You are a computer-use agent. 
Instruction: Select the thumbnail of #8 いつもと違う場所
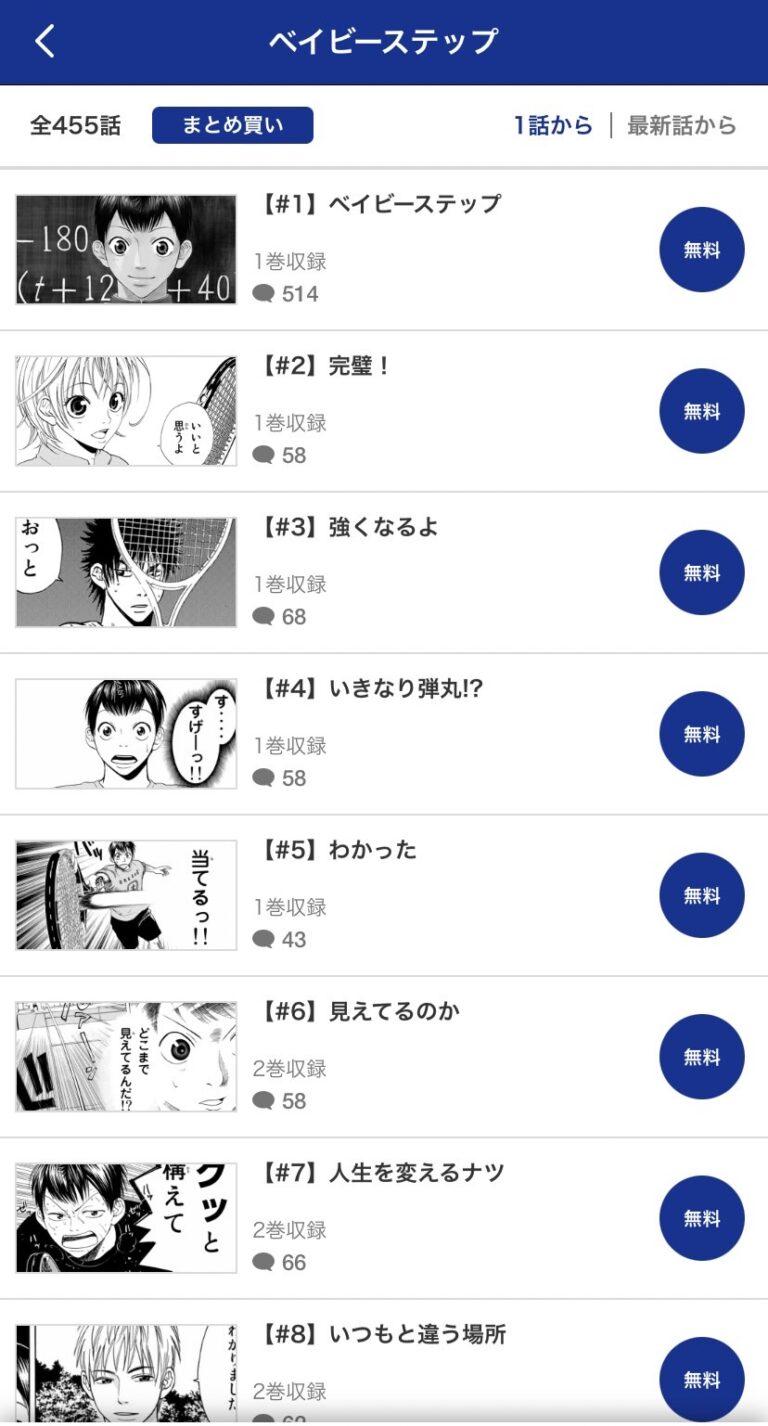click(126, 1372)
